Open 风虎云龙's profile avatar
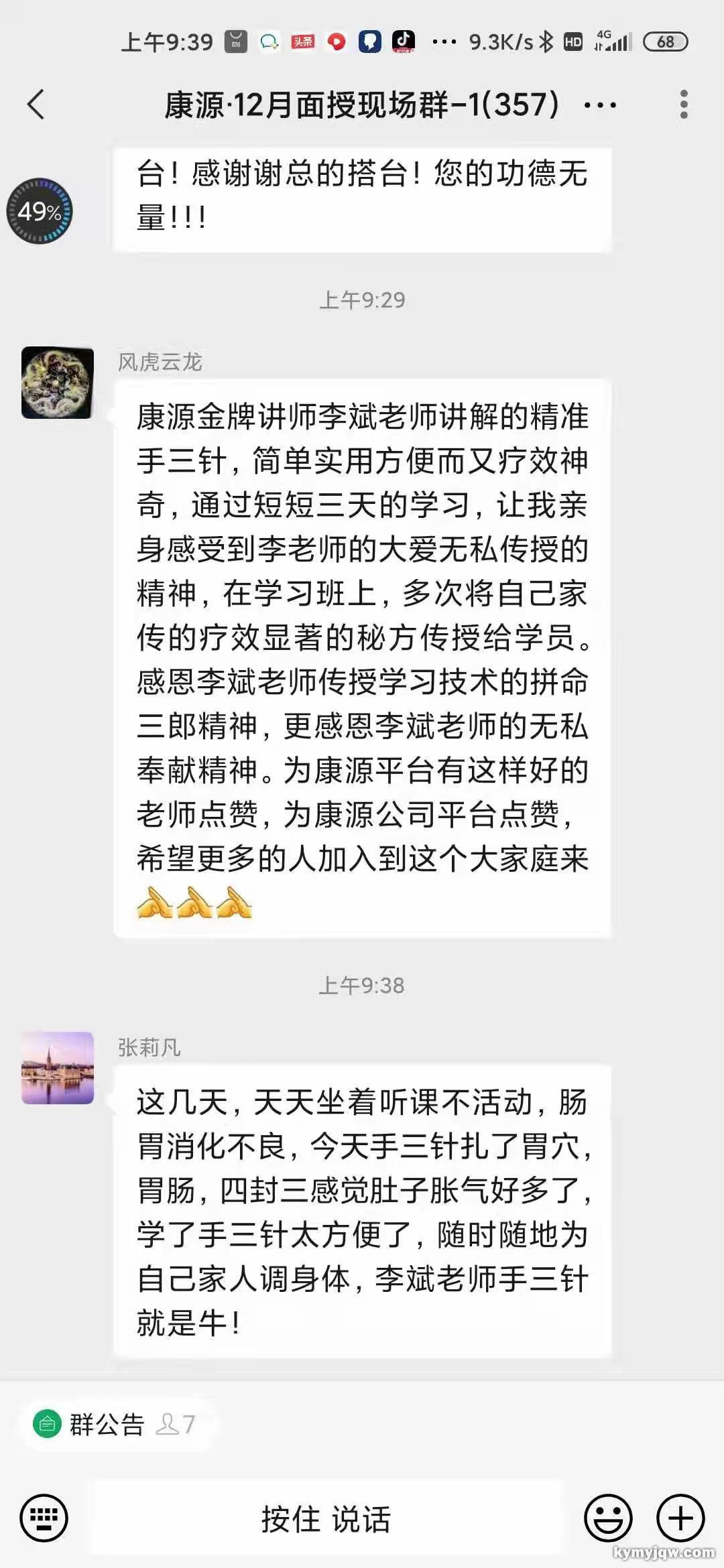Image resolution: width=724 pixels, height=1568 pixels. (58, 383)
